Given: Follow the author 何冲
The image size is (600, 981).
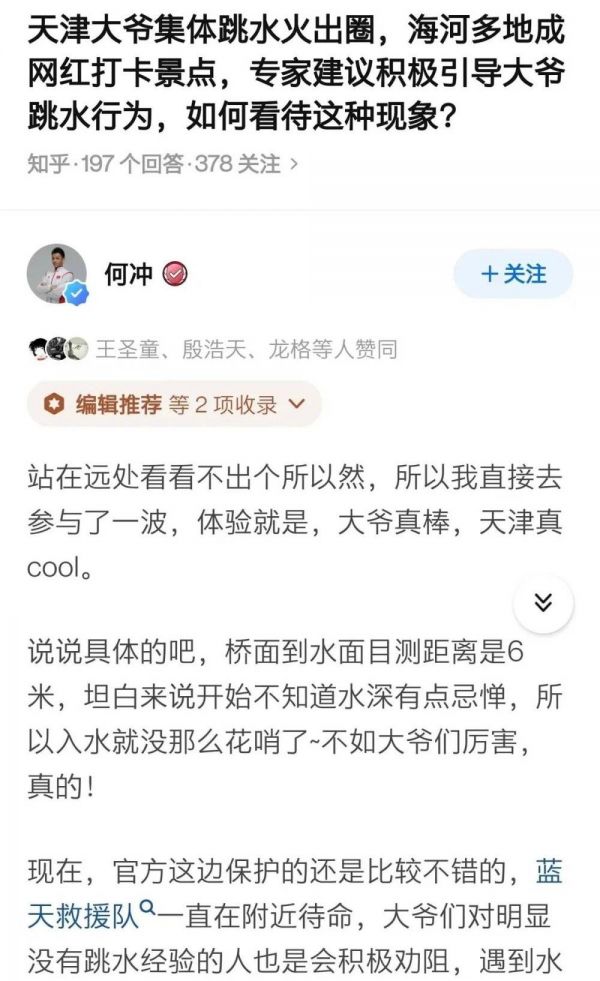Looking at the screenshot, I should coord(513,274).
